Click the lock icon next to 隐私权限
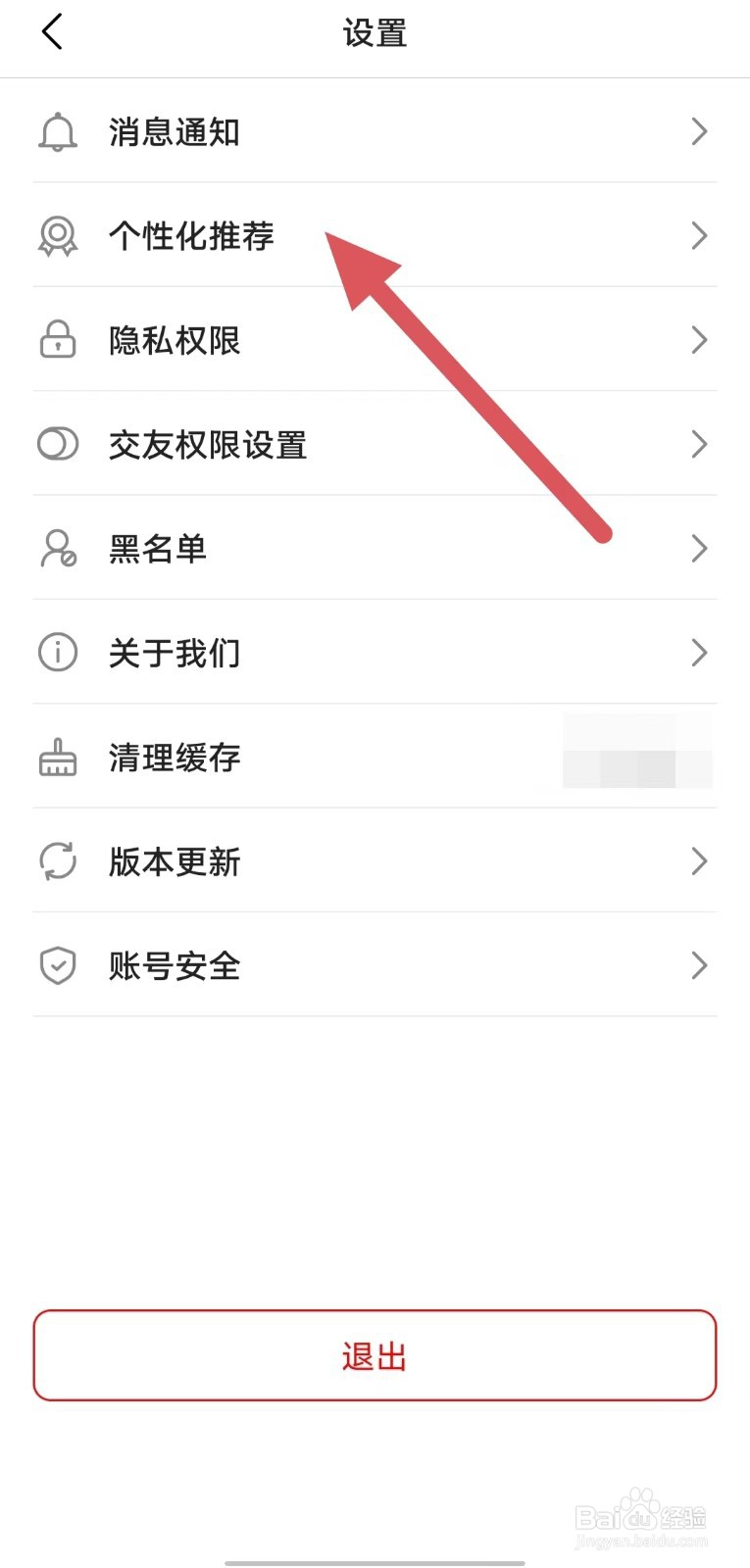Screen dimensions: 750x1568 tap(57, 340)
